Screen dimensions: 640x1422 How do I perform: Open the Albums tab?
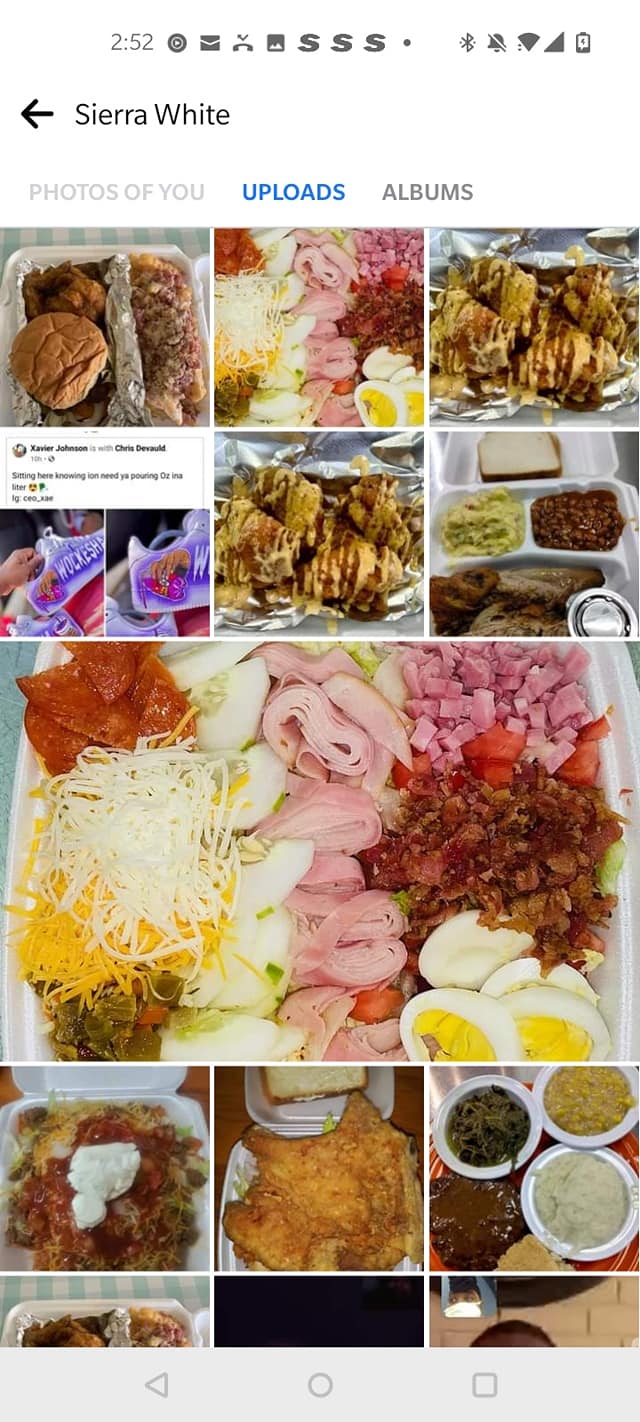[427, 192]
